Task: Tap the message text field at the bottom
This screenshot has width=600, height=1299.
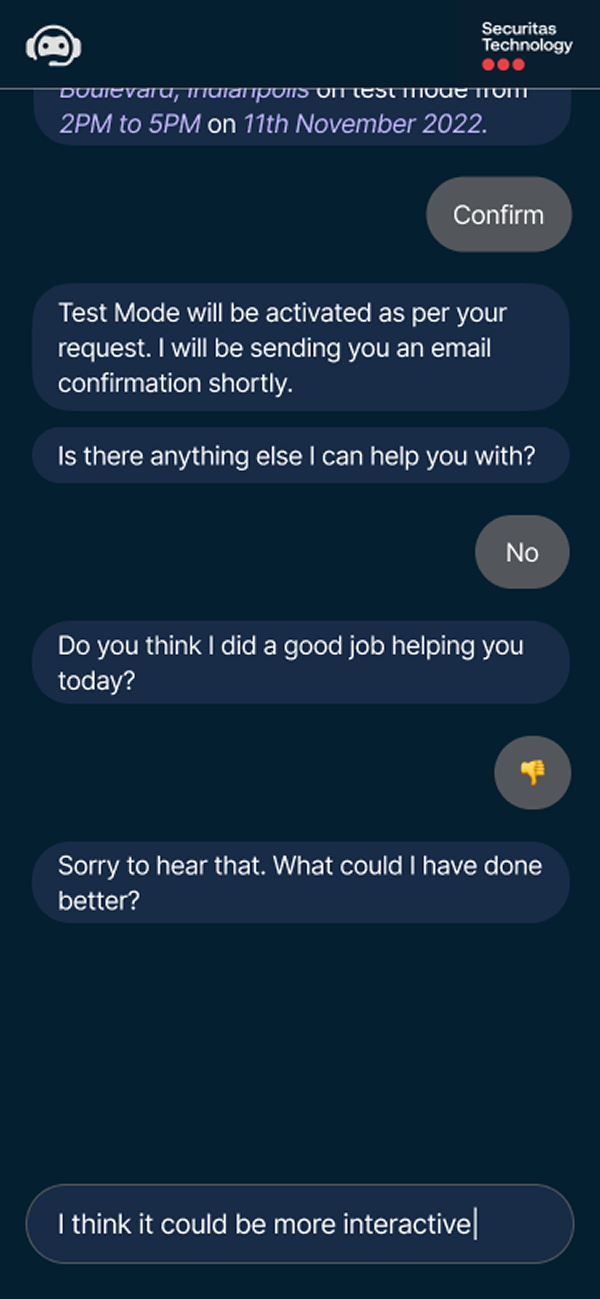Action: point(299,1223)
